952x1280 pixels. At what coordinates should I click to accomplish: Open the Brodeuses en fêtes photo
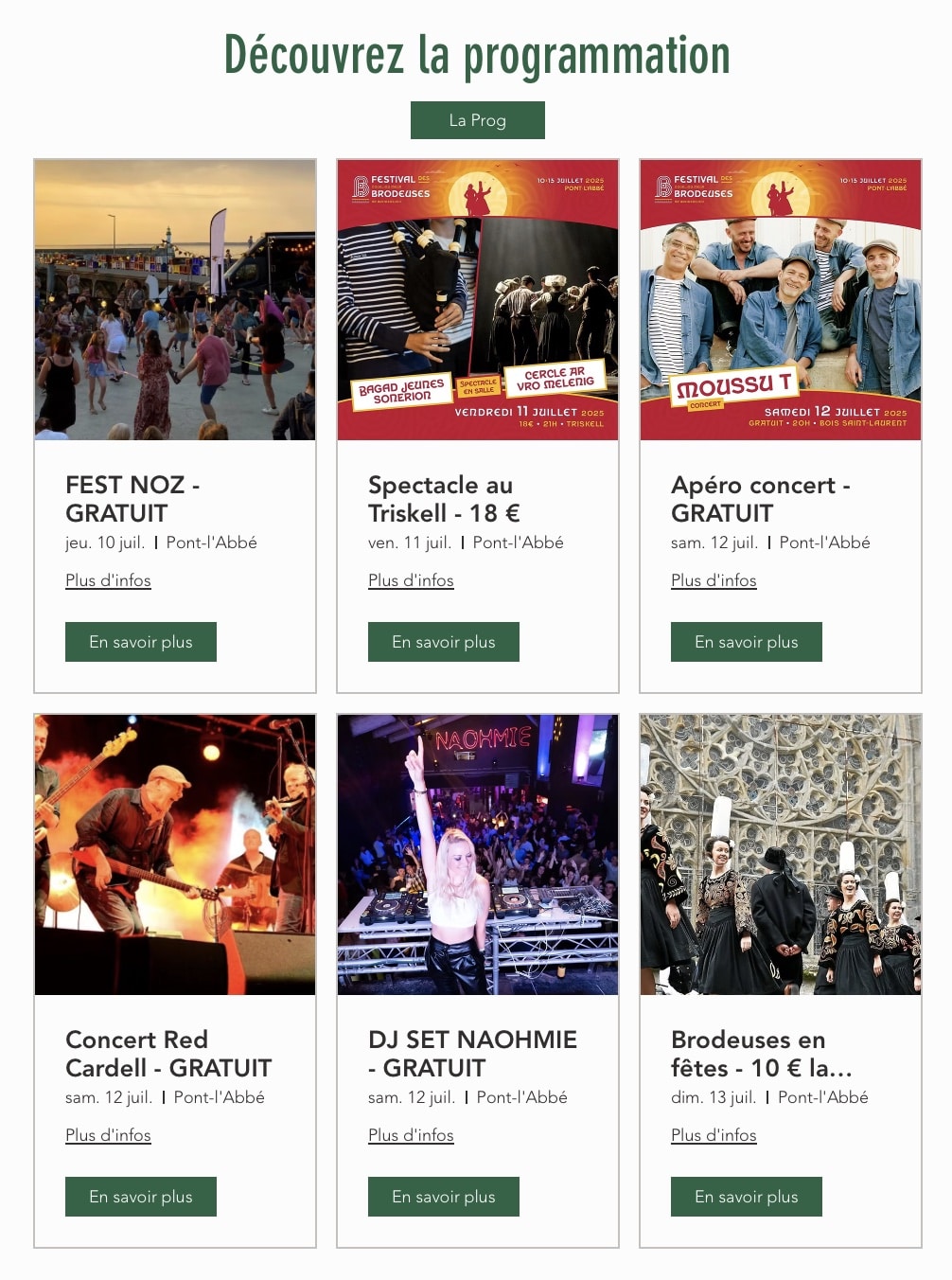pos(781,854)
